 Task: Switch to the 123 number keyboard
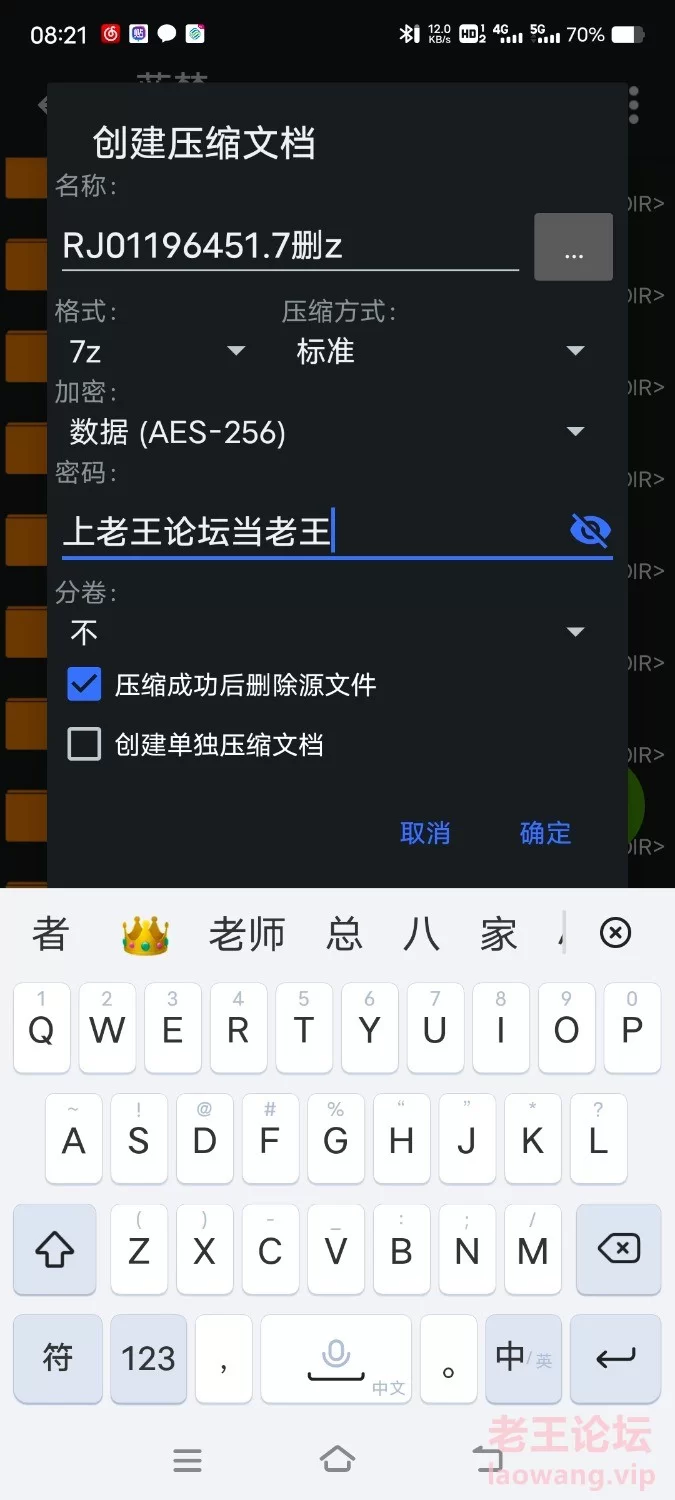point(148,1358)
